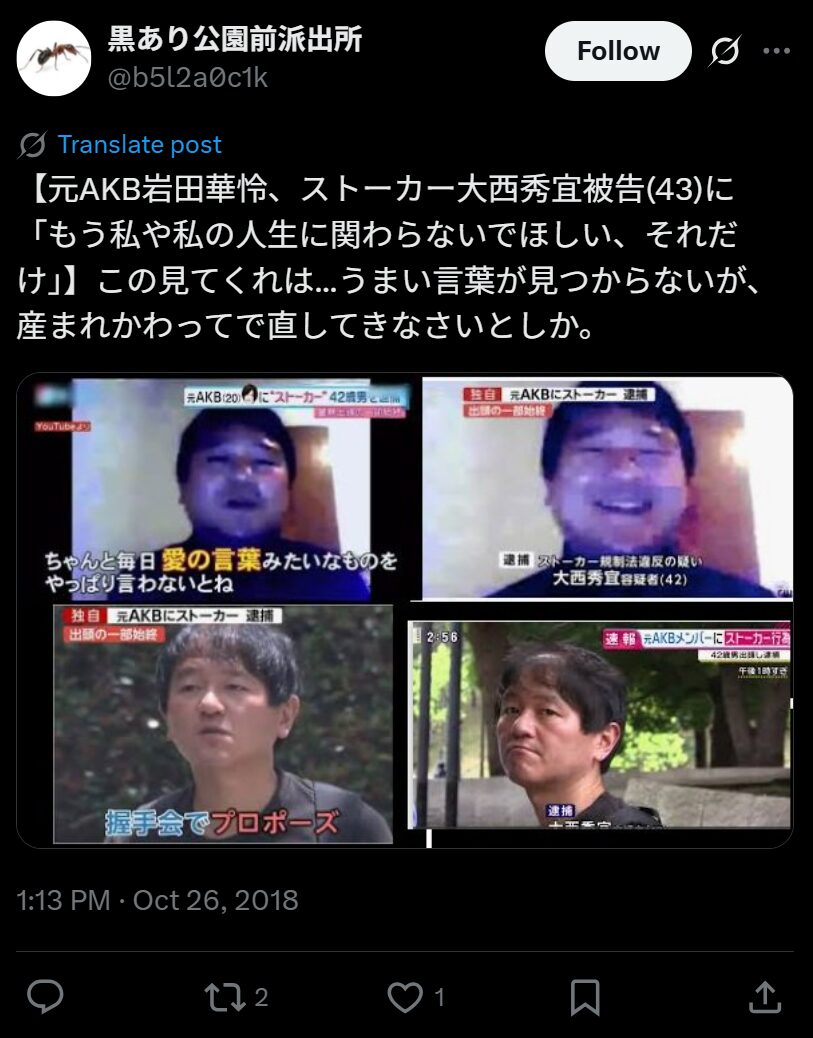Open the bottom-right news screenshot image
Image resolution: width=813 pixels, height=1038 pixels.
tap(600, 724)
